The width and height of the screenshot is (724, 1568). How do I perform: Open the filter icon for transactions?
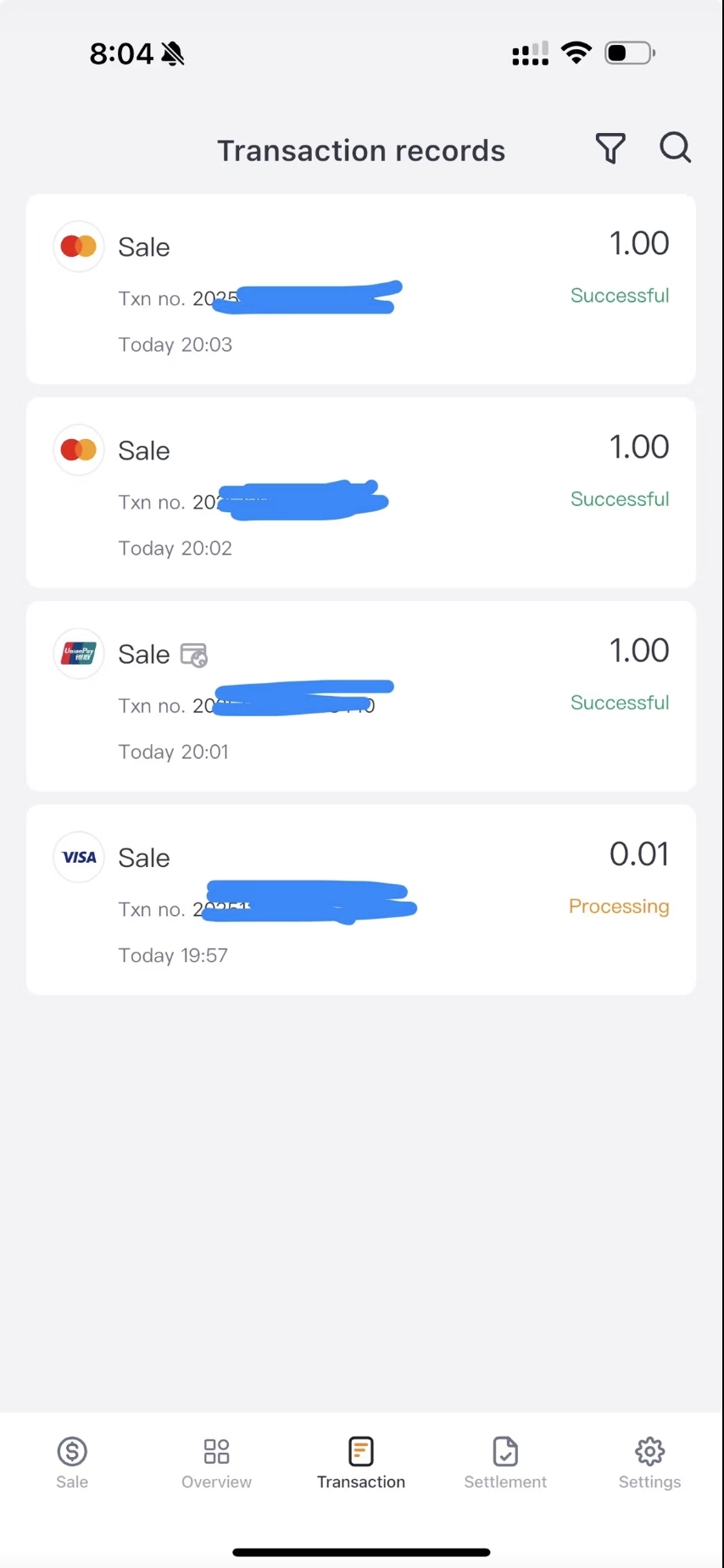click(610, 148)
